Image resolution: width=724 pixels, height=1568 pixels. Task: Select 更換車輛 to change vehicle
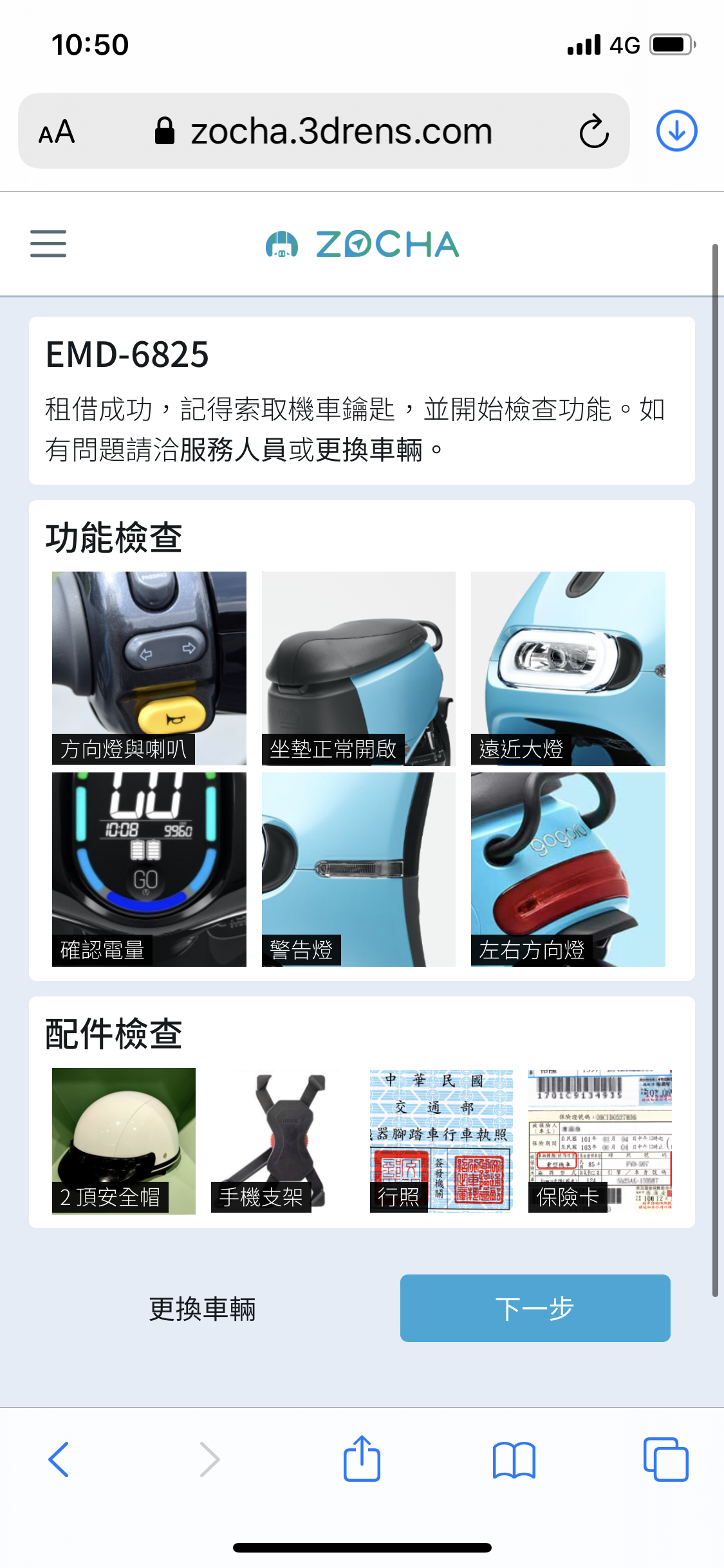click(x=203, y=1309)
